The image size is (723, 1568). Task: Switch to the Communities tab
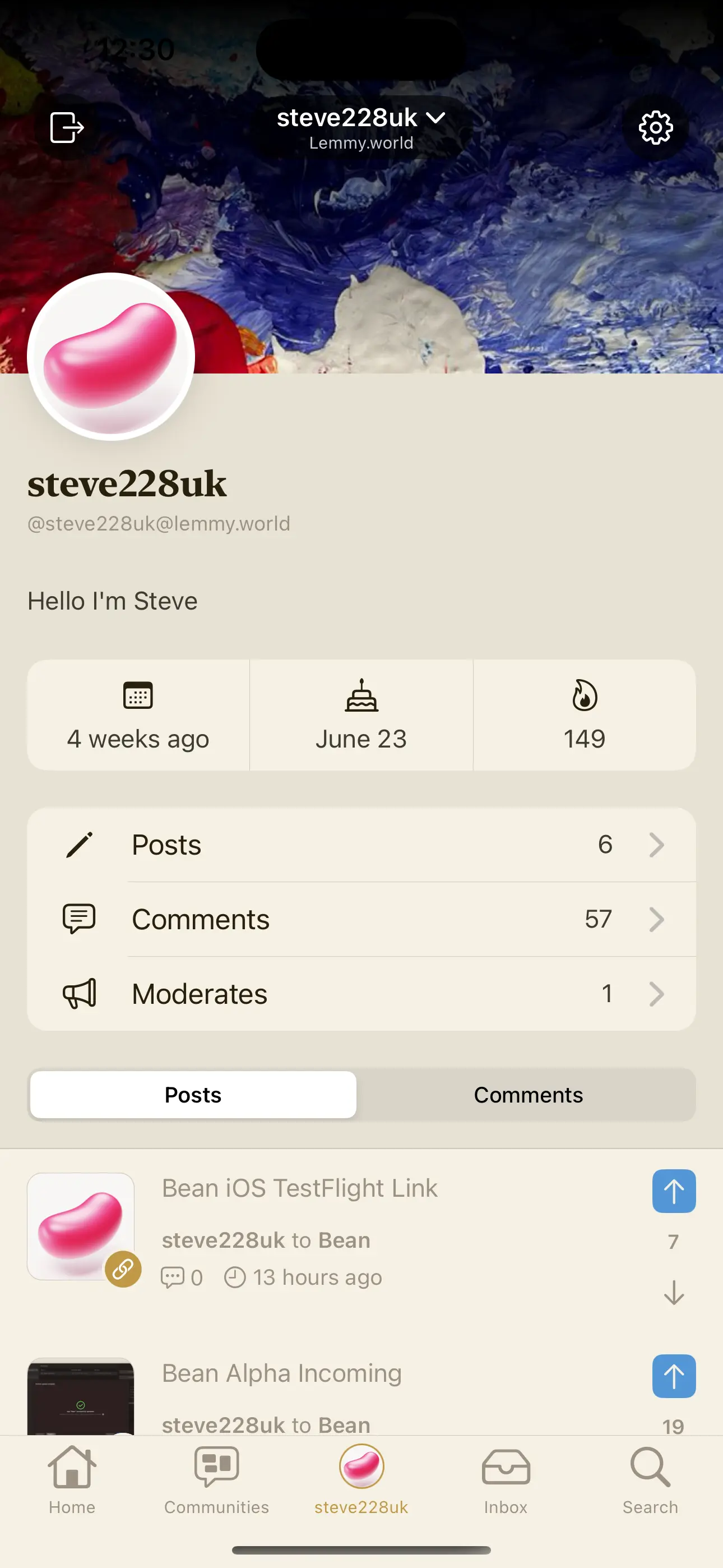(x=217, y=1480)
